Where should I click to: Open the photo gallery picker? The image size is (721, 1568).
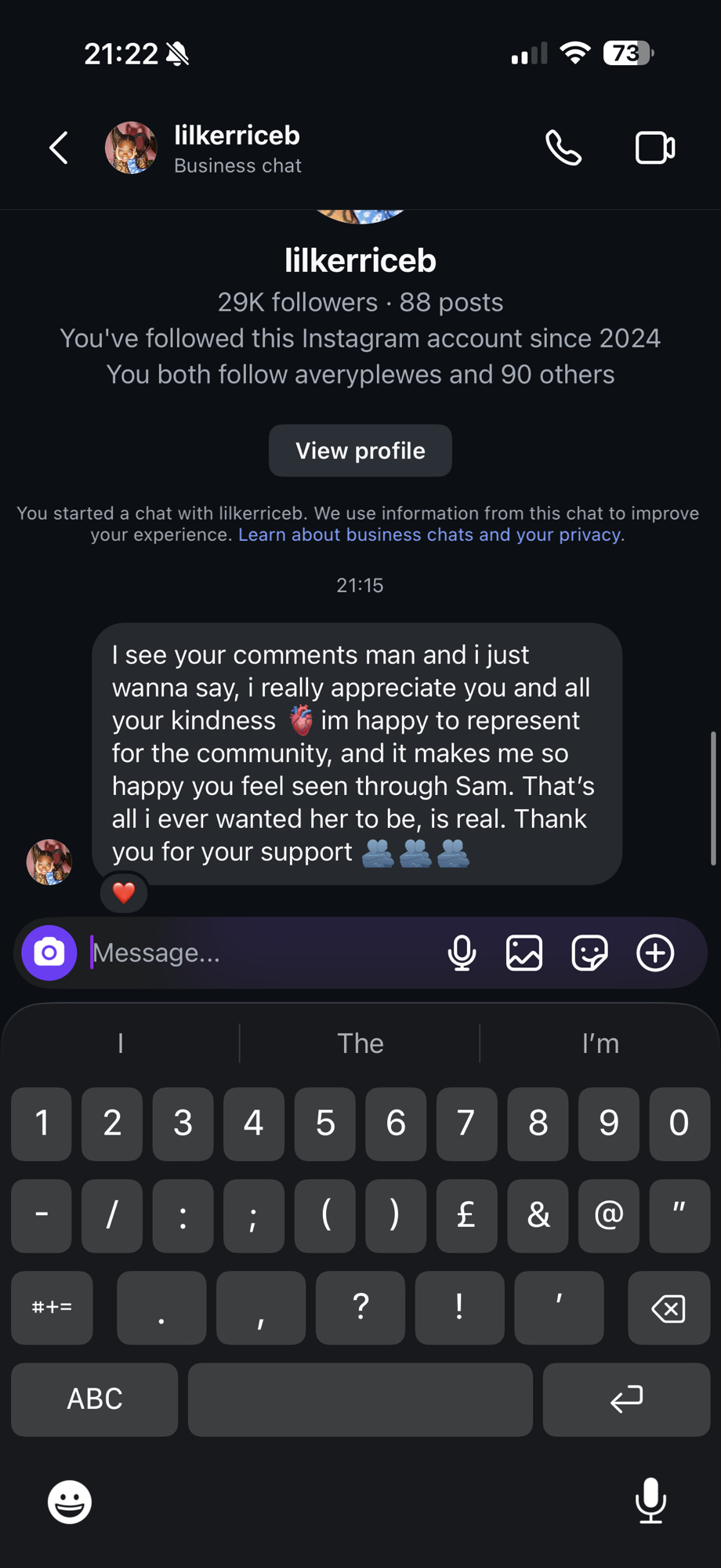point(524,953)
